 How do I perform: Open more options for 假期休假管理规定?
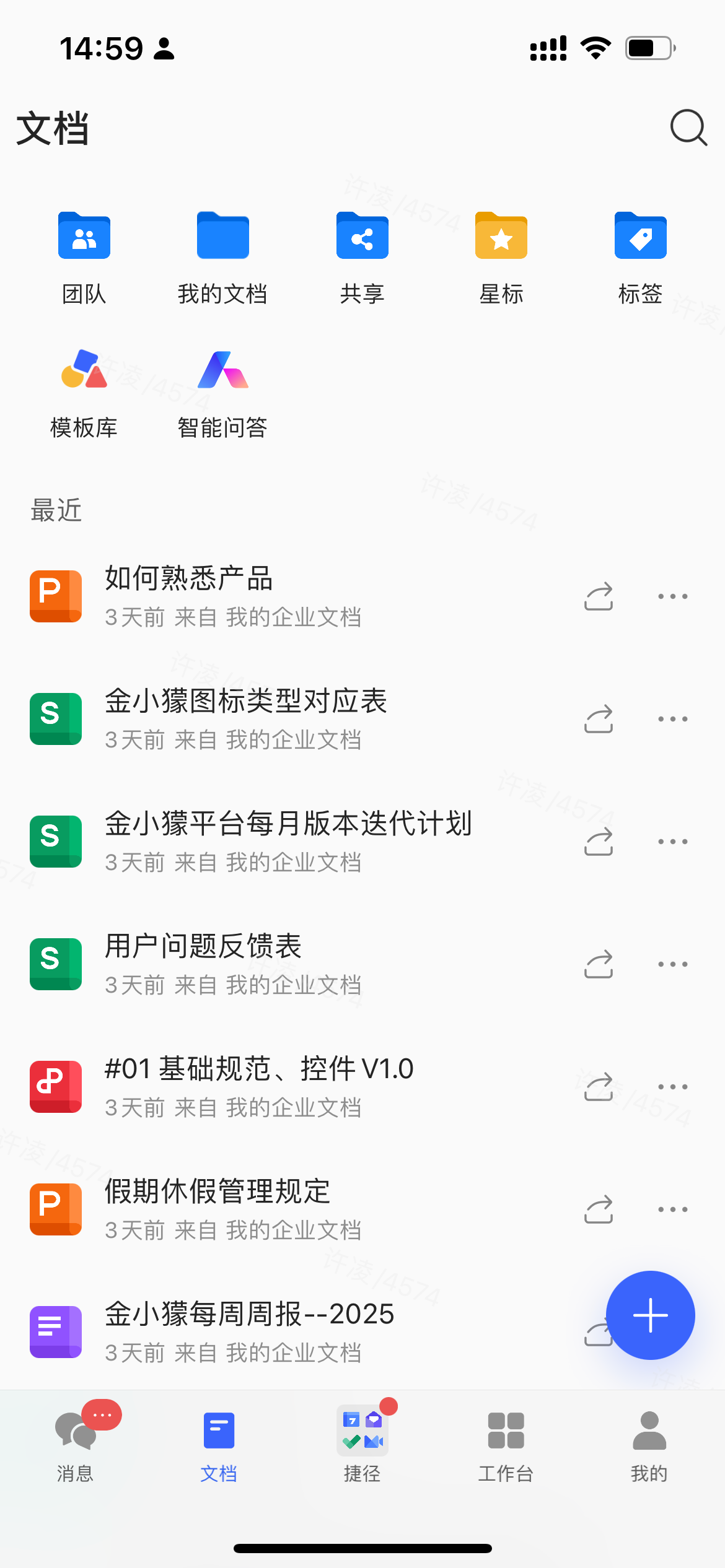pos(672,1209)
